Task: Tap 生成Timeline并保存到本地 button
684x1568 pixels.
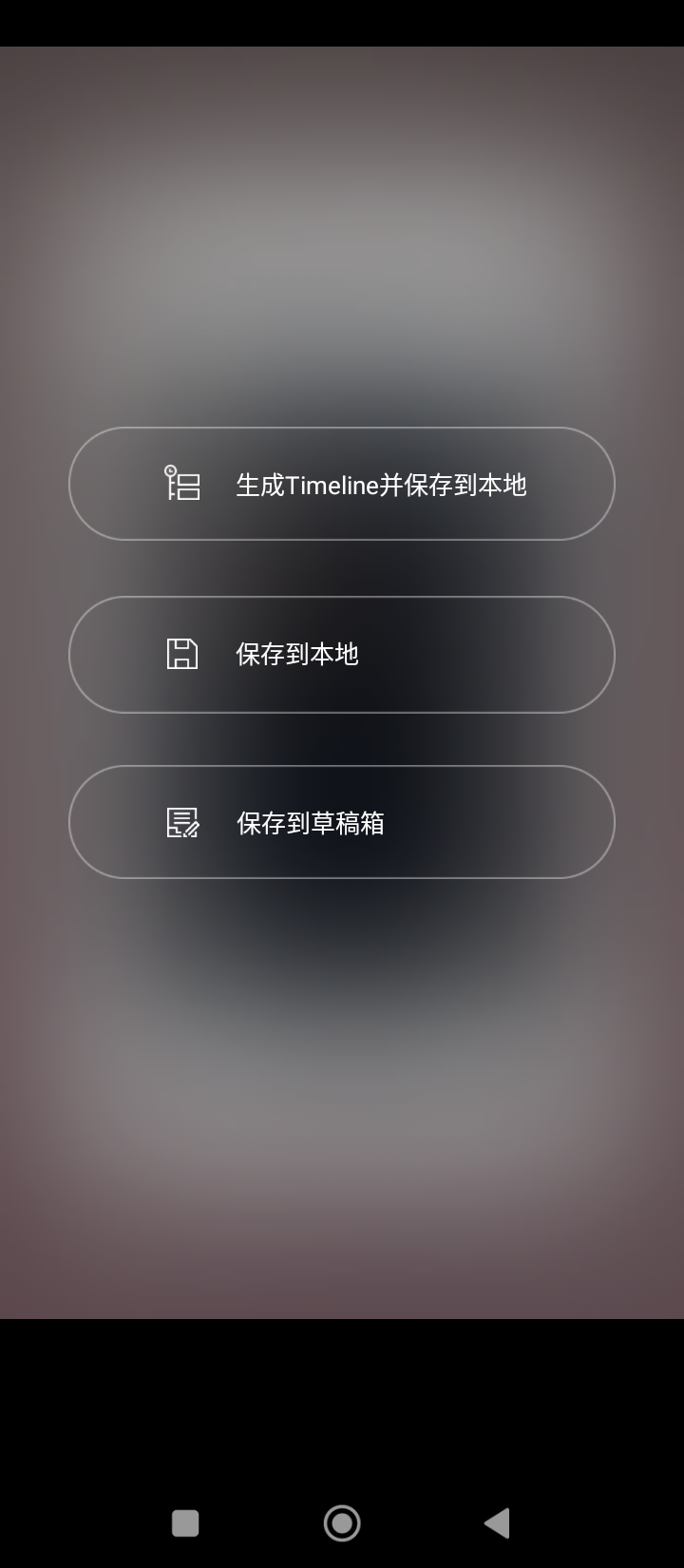Action: coord(342,484)
